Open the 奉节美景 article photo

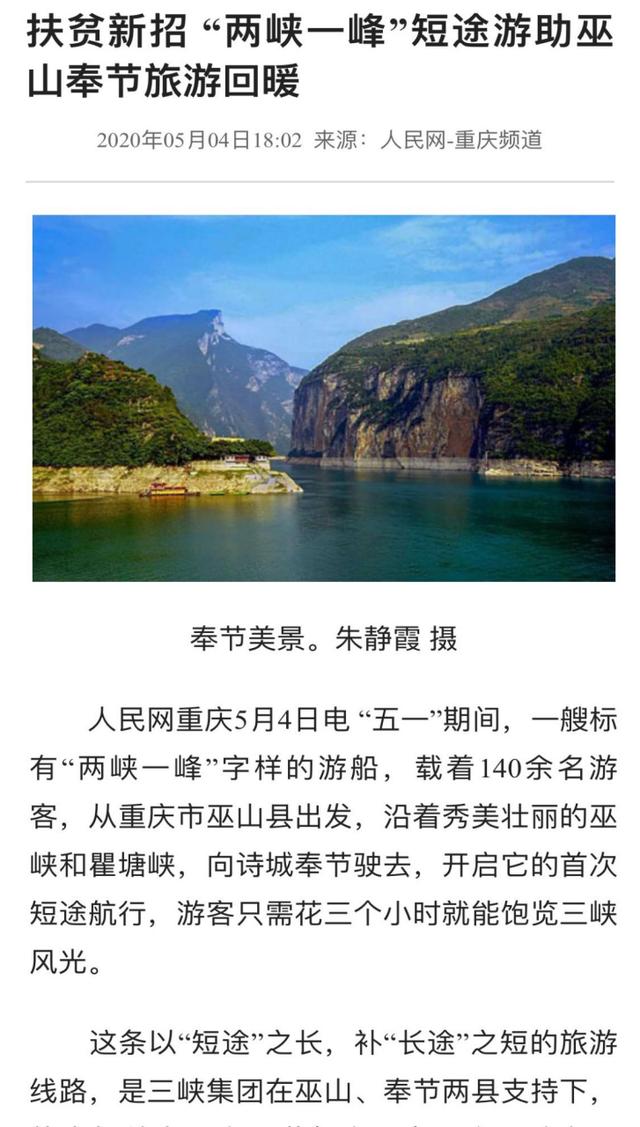click(x=324, y=398)
